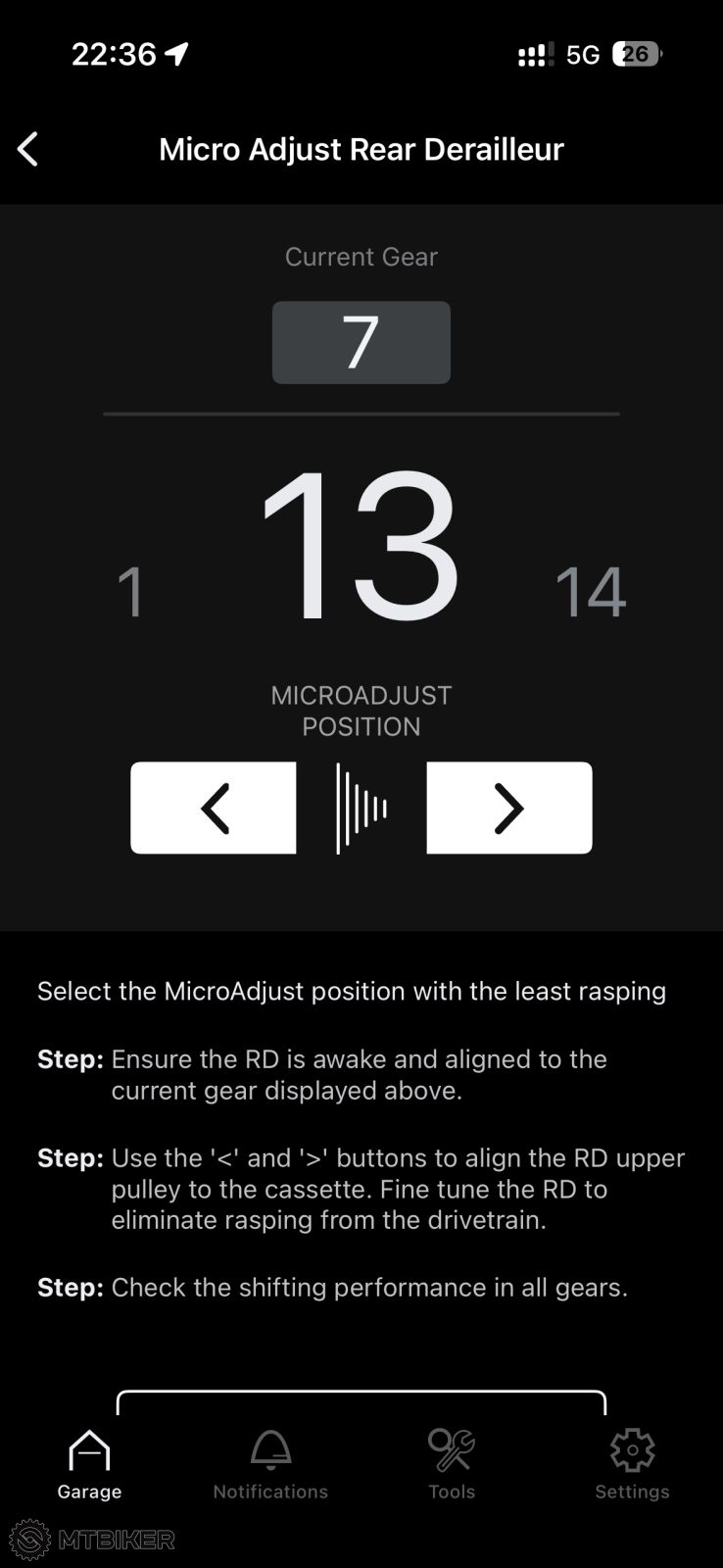
Task: Go back from Micro Adjust Rear Derailleur
Action: pyautogui.click(x=28, y=149)
